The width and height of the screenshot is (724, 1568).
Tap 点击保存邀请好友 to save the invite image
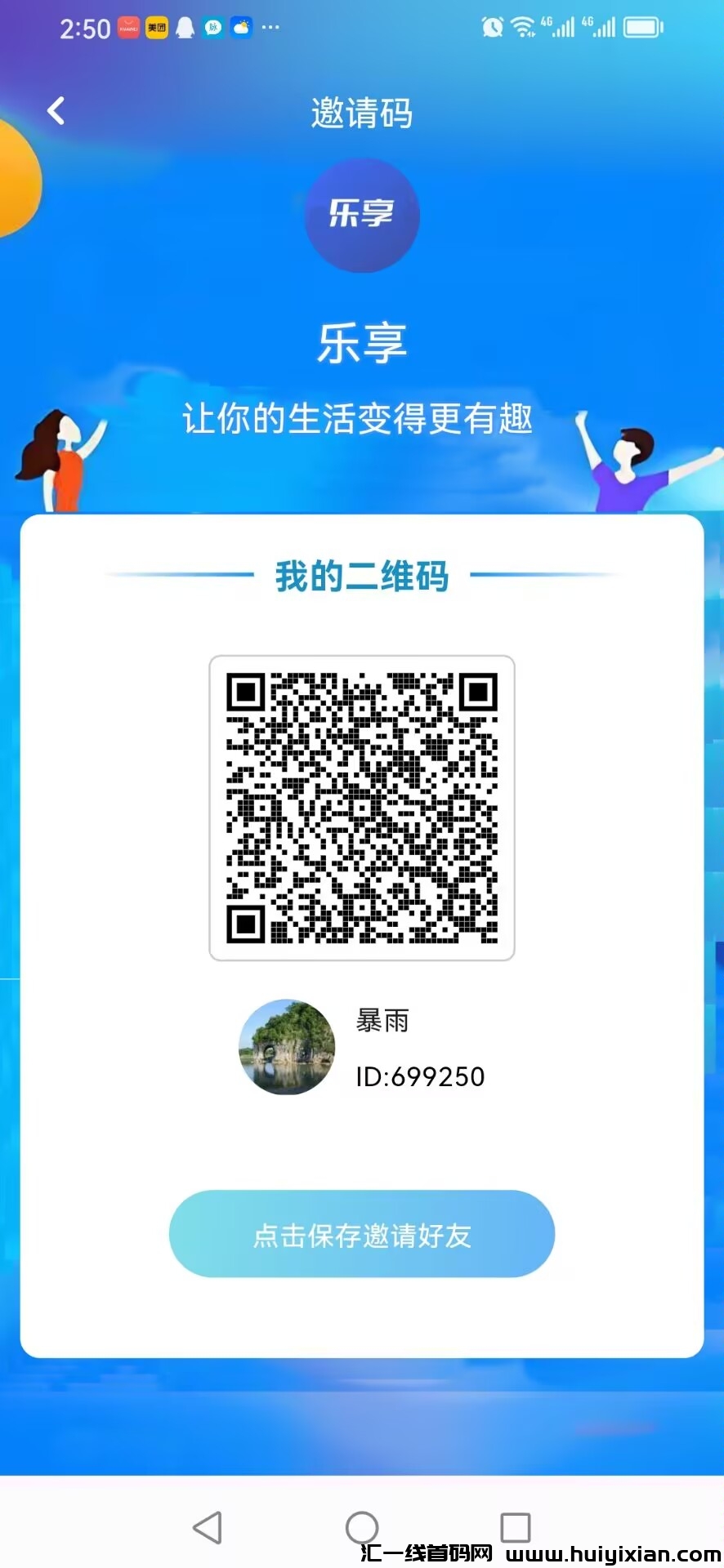[x=362, y=1236]
